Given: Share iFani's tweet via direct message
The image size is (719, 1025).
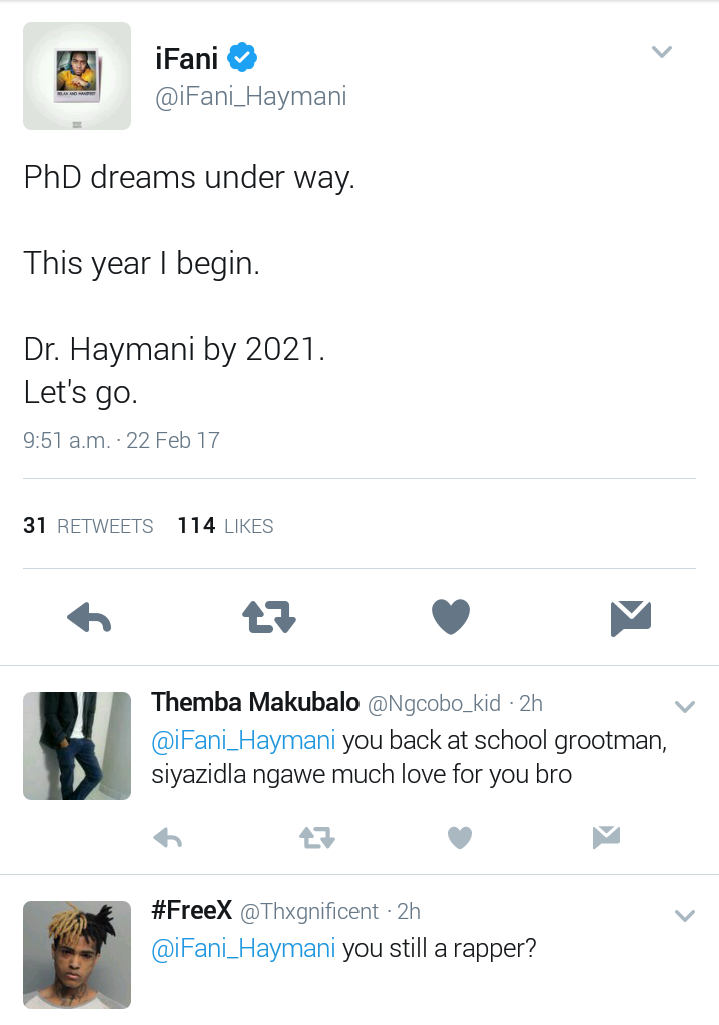Looking at the screenshot, I should [631, 618].
